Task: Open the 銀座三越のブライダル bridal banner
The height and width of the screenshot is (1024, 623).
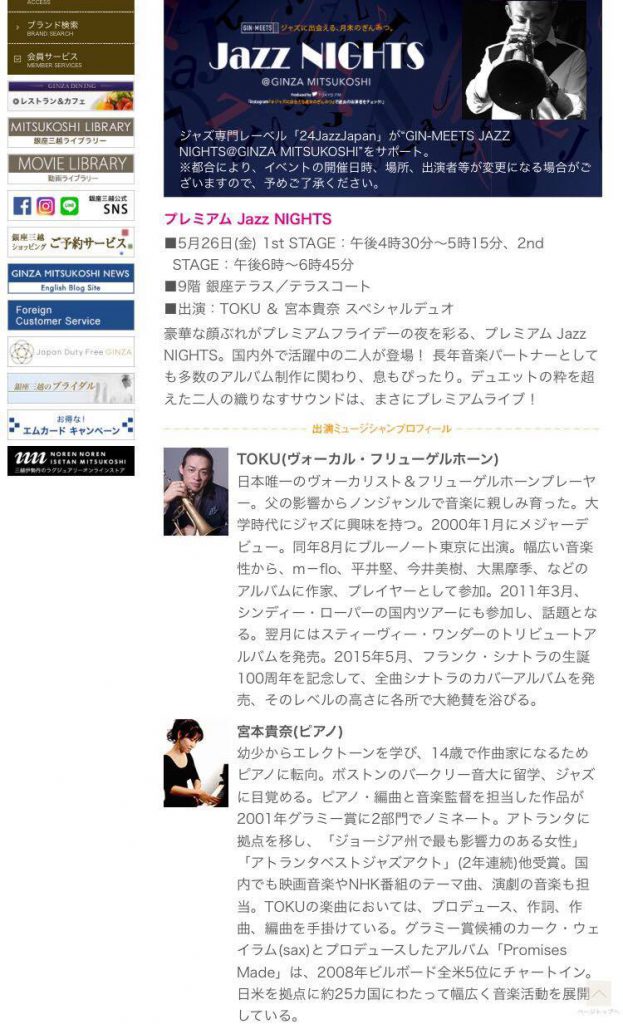Action: tap(70, 387)
